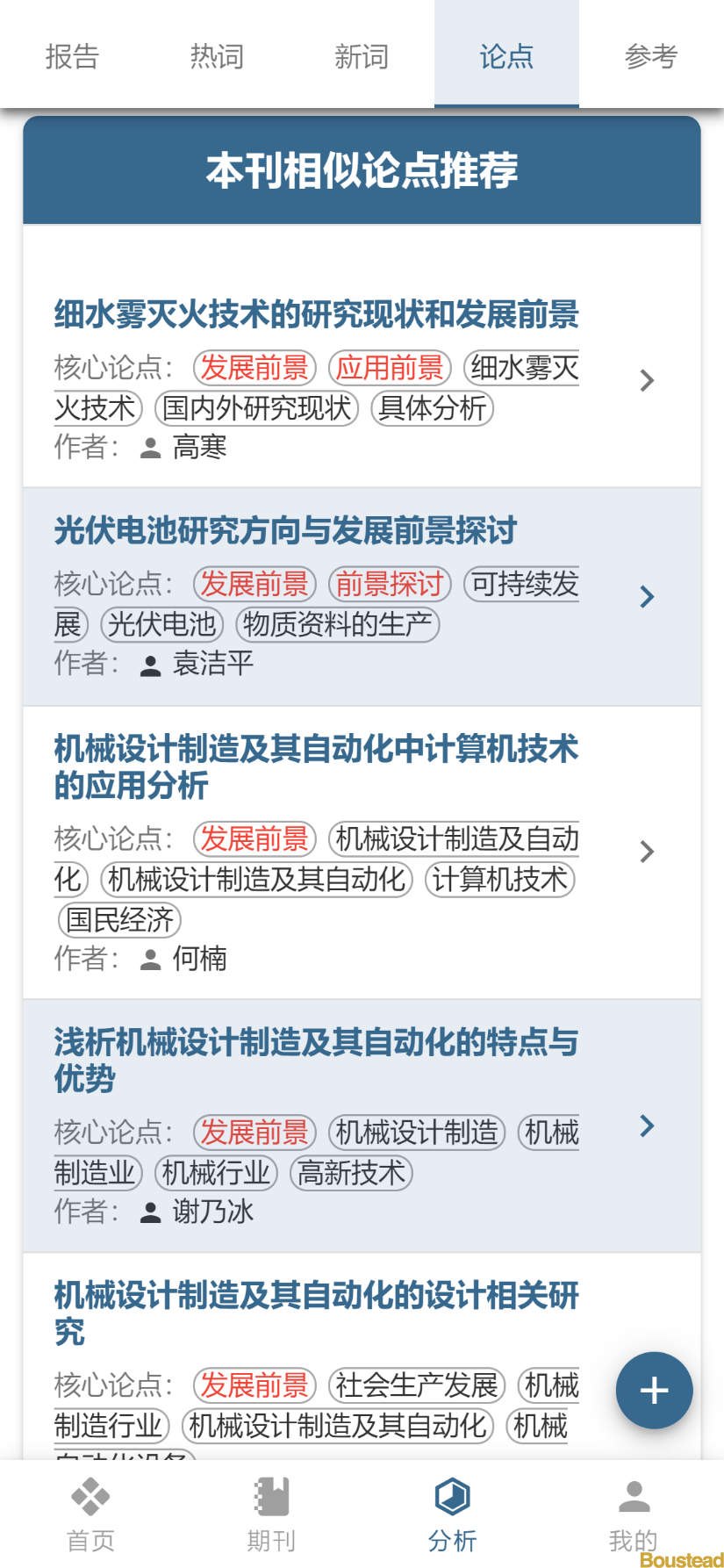The image size is (724, 1568).
Task: Tap the chevron beside 谢乃冰's article
Action: click(647, 1126)
